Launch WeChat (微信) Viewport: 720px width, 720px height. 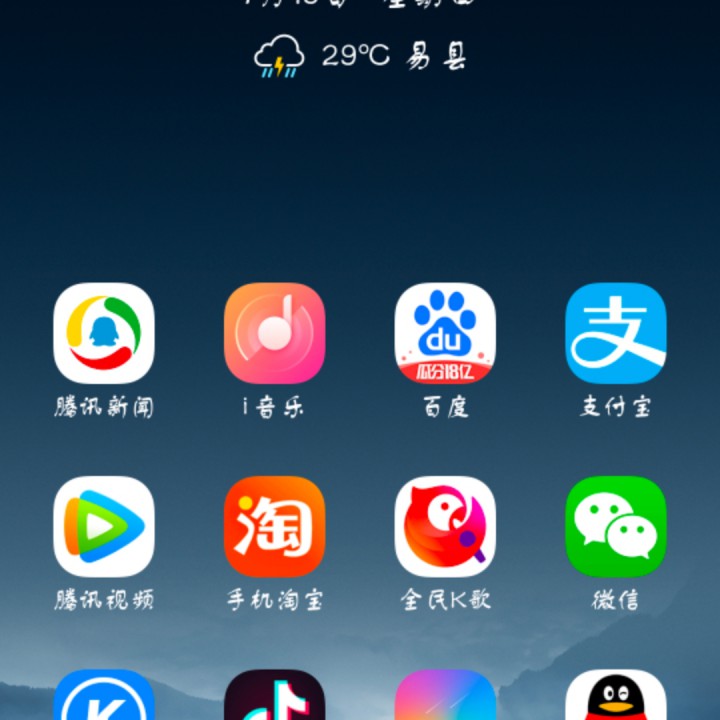point(615,526)
